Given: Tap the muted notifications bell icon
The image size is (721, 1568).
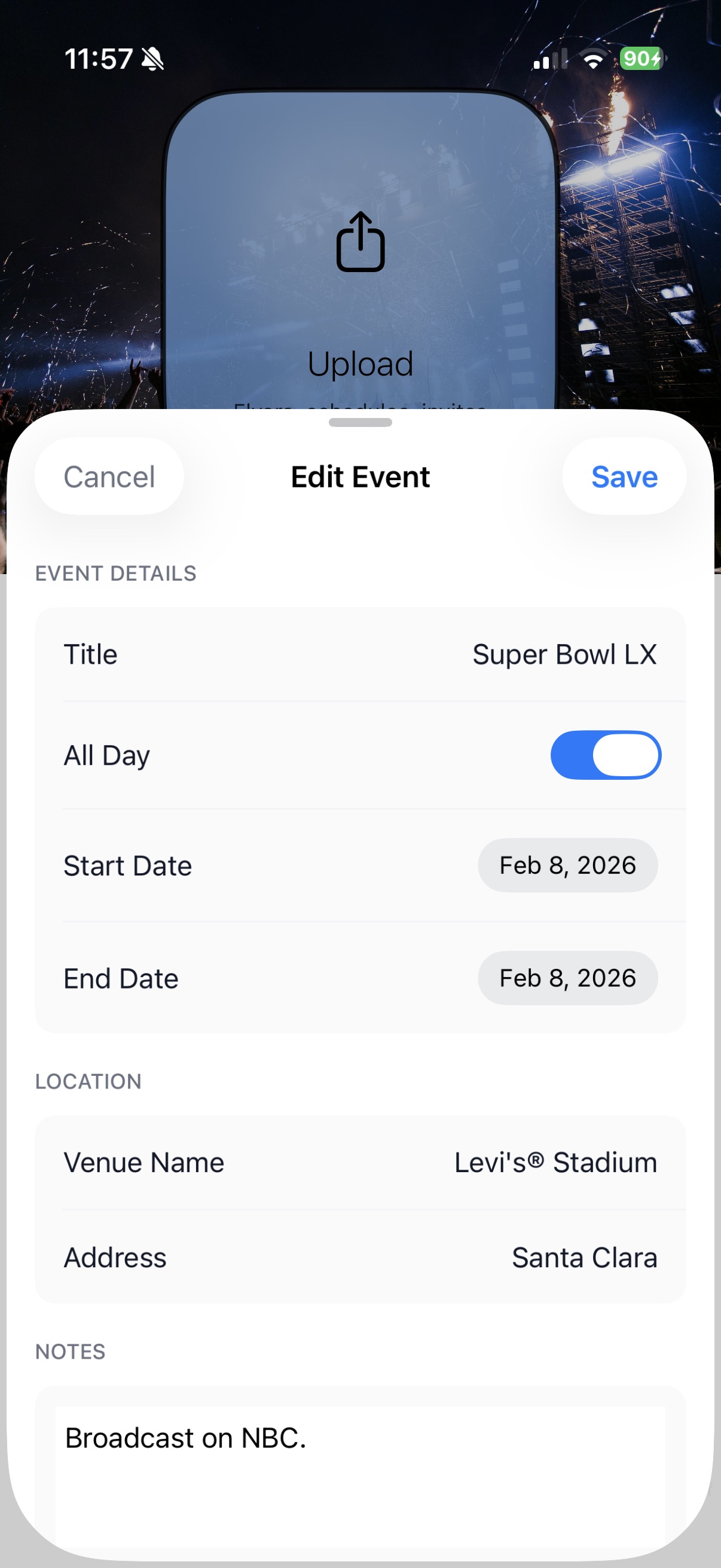Looking at the screenshot, I should click(152, 58).
